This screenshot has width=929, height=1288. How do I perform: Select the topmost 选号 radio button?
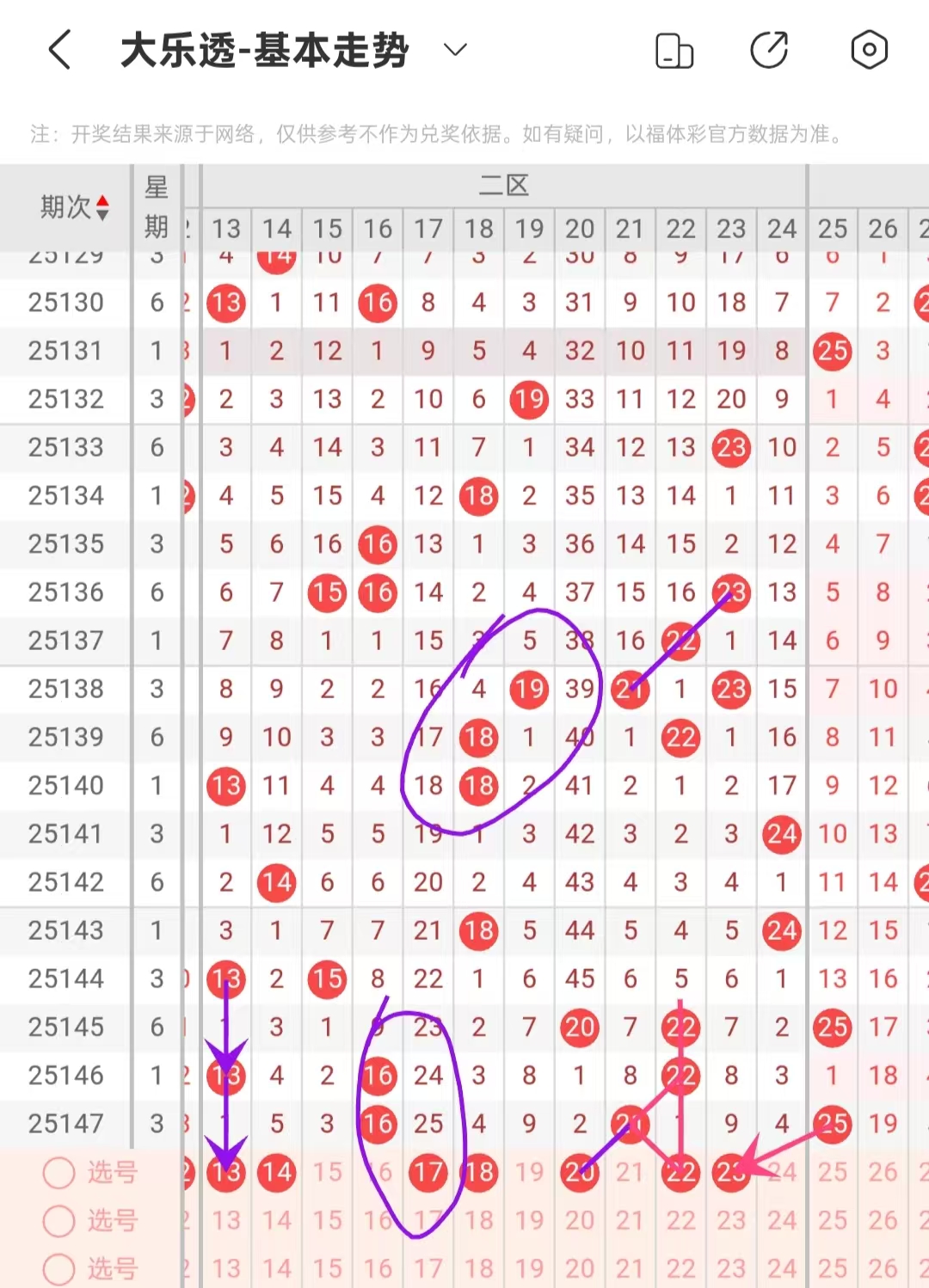point(59,1172)
